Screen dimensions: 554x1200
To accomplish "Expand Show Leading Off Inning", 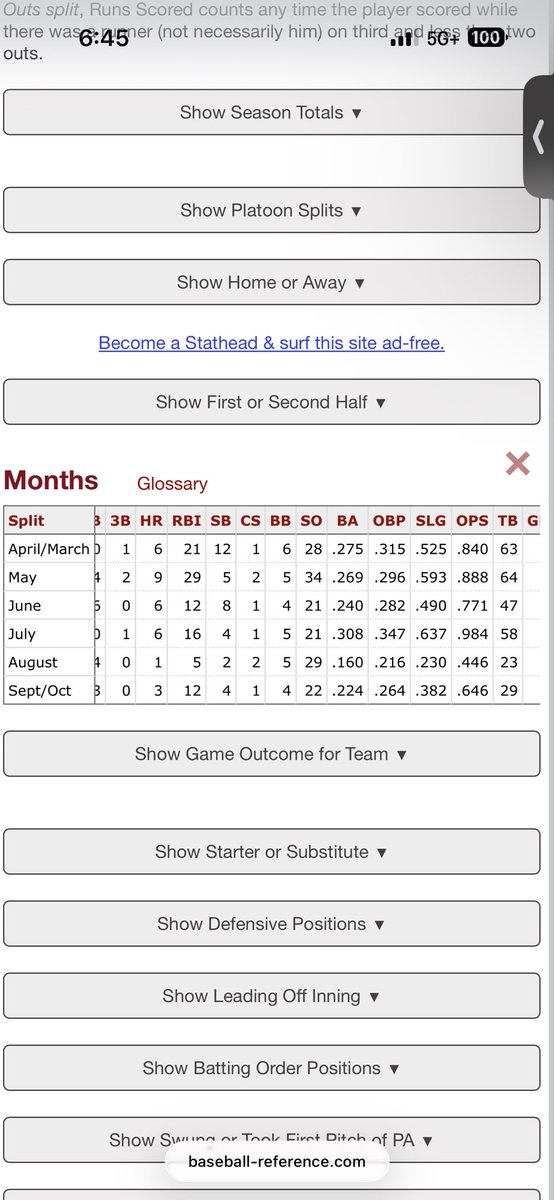I will [270, 997].
